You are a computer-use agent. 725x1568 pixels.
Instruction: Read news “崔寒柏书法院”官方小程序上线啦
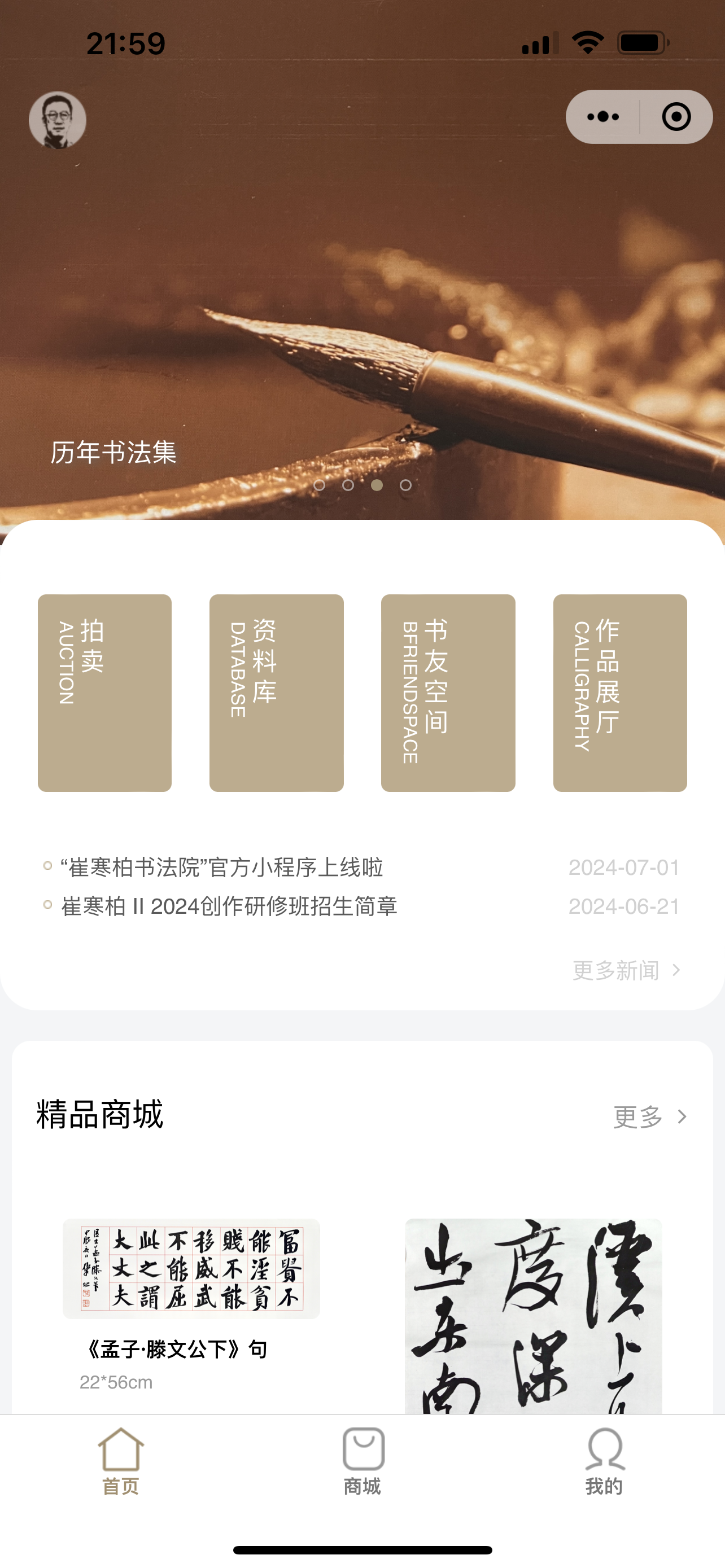(221, 868)
